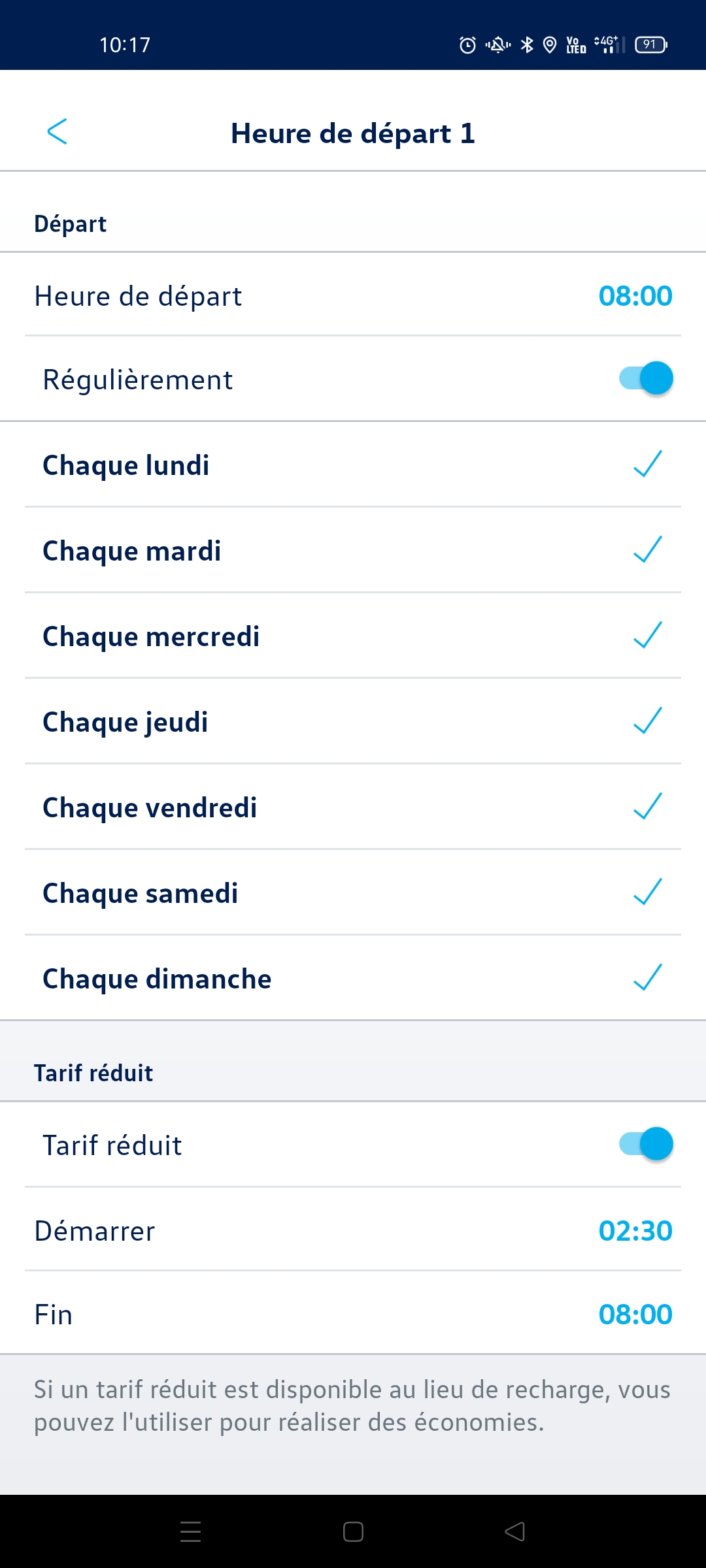
Task: Go back from Heure de départ 1
Action: coord(58,132)
